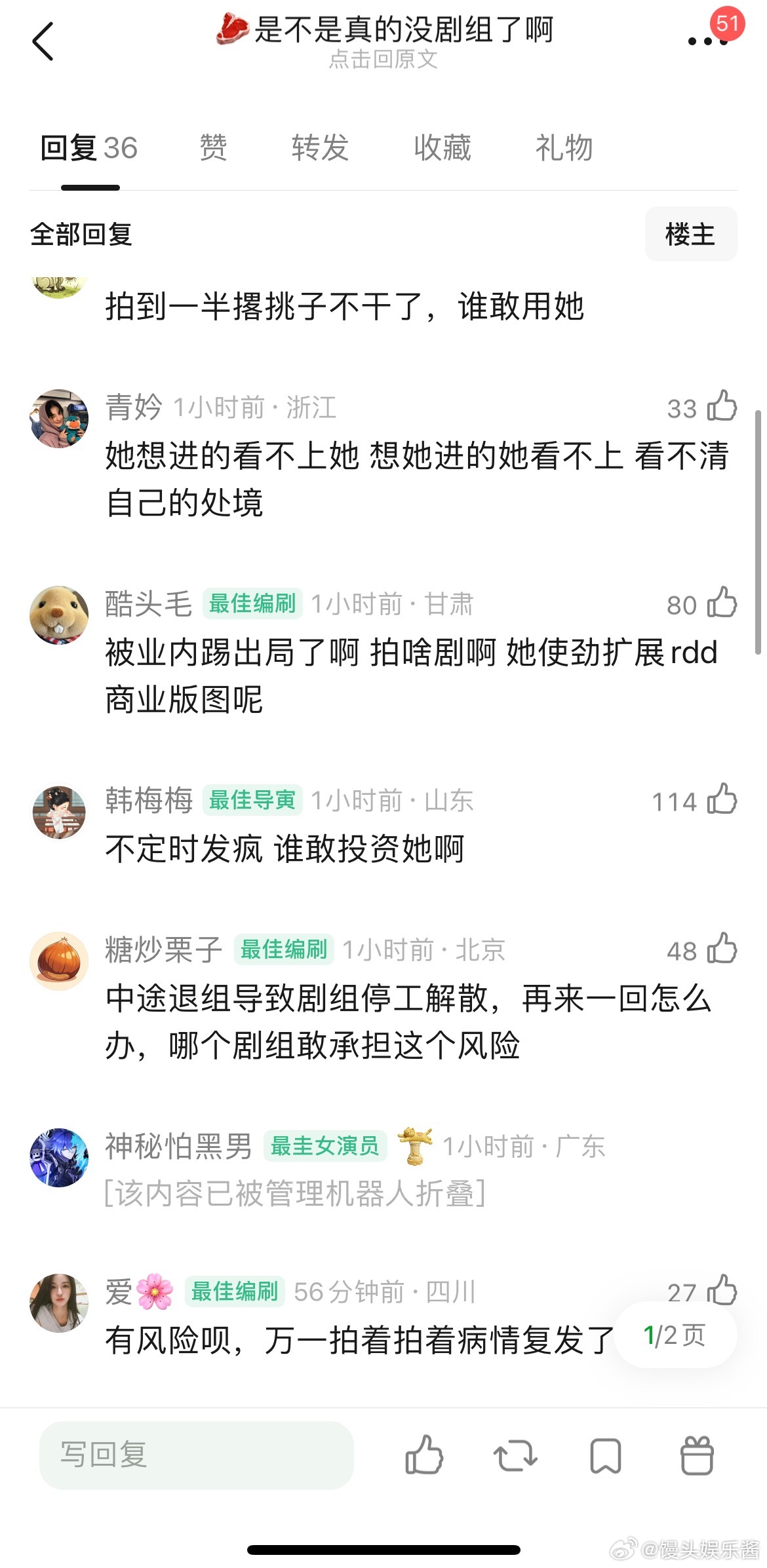
Task: Tap the 写回复 reply field
Action: [197, 1455]
